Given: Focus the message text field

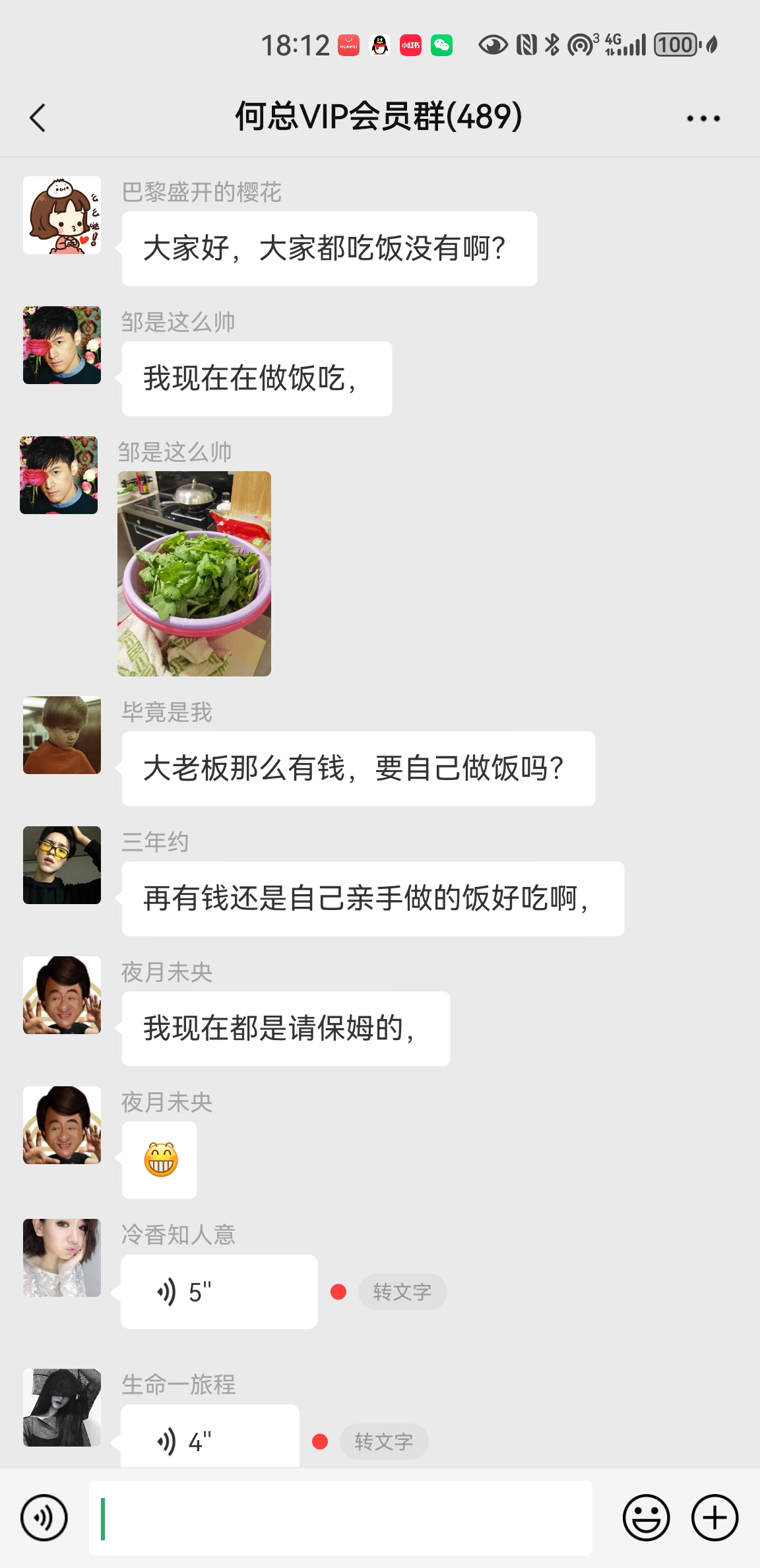Looking at the screenshot, I should pos(340,1517).
